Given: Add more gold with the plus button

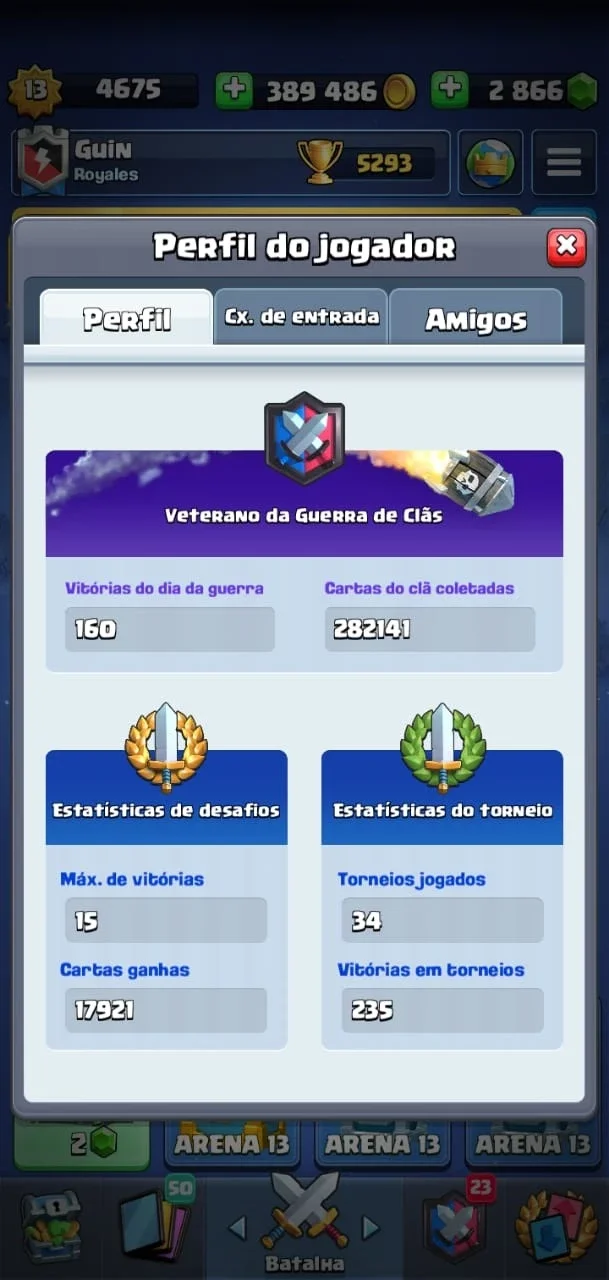Looking at the screenshot, I should click(x=233, y=91).
